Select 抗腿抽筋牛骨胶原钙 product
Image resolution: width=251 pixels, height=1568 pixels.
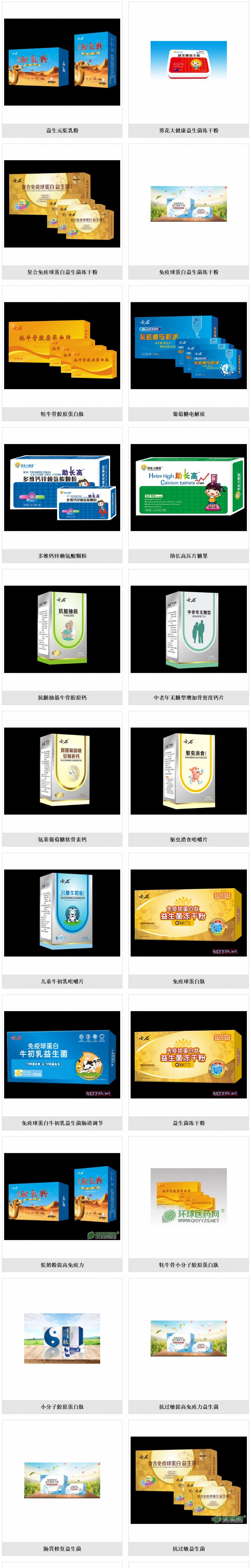[x=62, y=629]
